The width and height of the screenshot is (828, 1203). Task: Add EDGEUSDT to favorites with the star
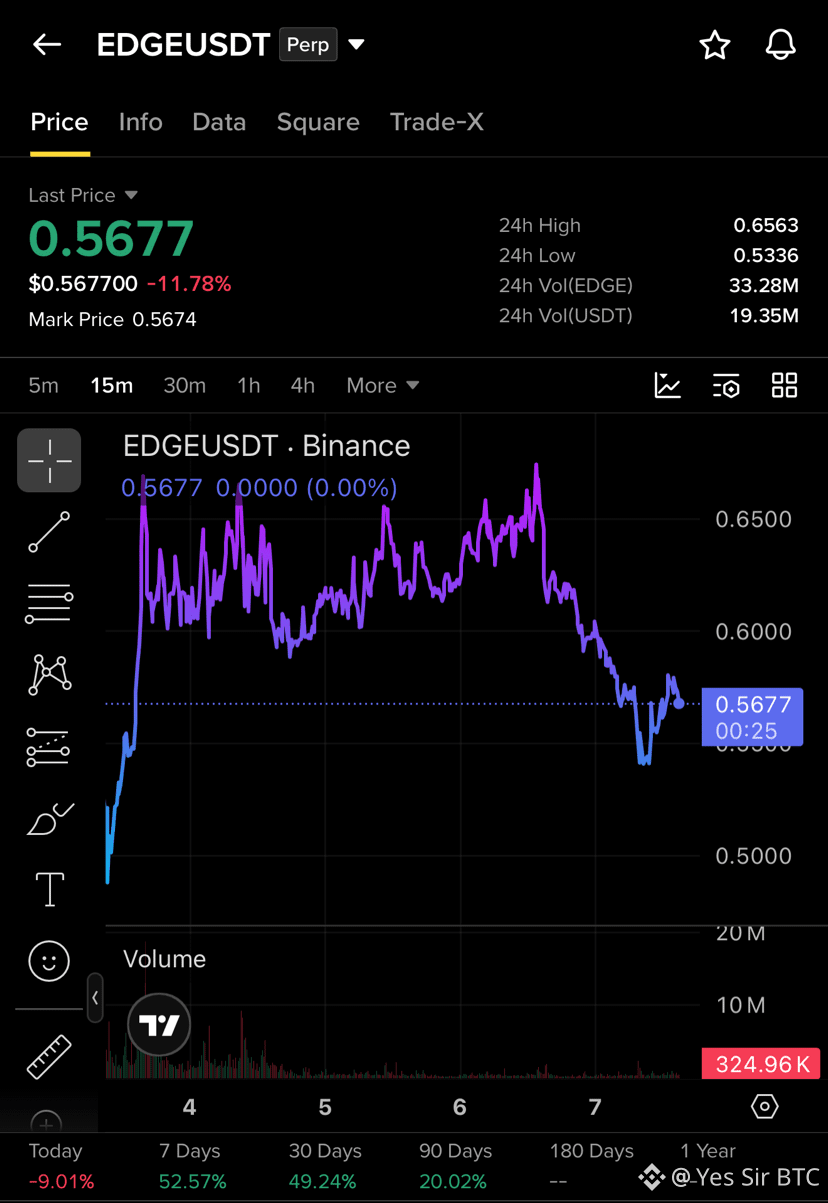(714, 45)
